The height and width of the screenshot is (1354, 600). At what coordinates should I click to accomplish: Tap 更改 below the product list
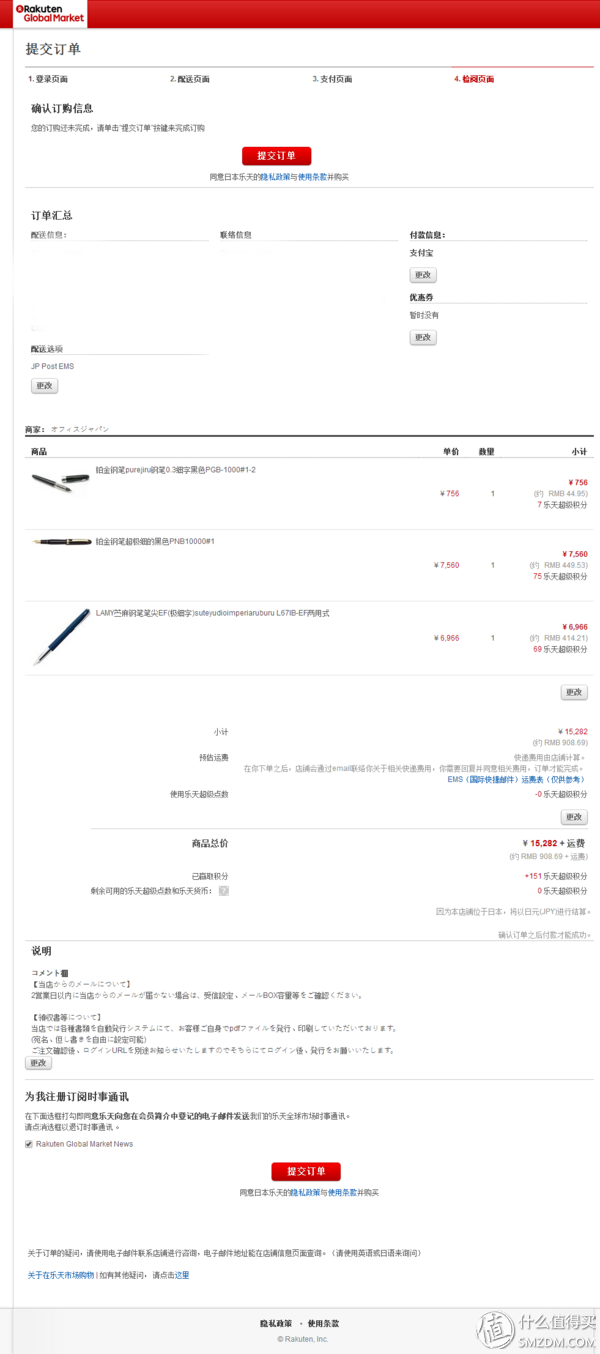click(574, 692)
